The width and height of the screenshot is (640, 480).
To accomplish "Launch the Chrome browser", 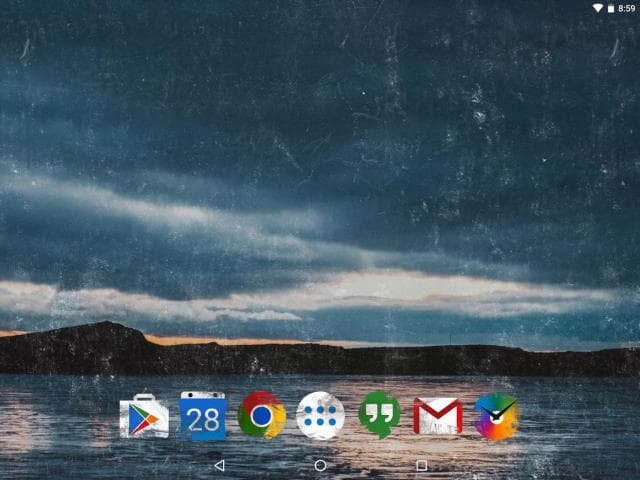I will click(x=262, y=416).
